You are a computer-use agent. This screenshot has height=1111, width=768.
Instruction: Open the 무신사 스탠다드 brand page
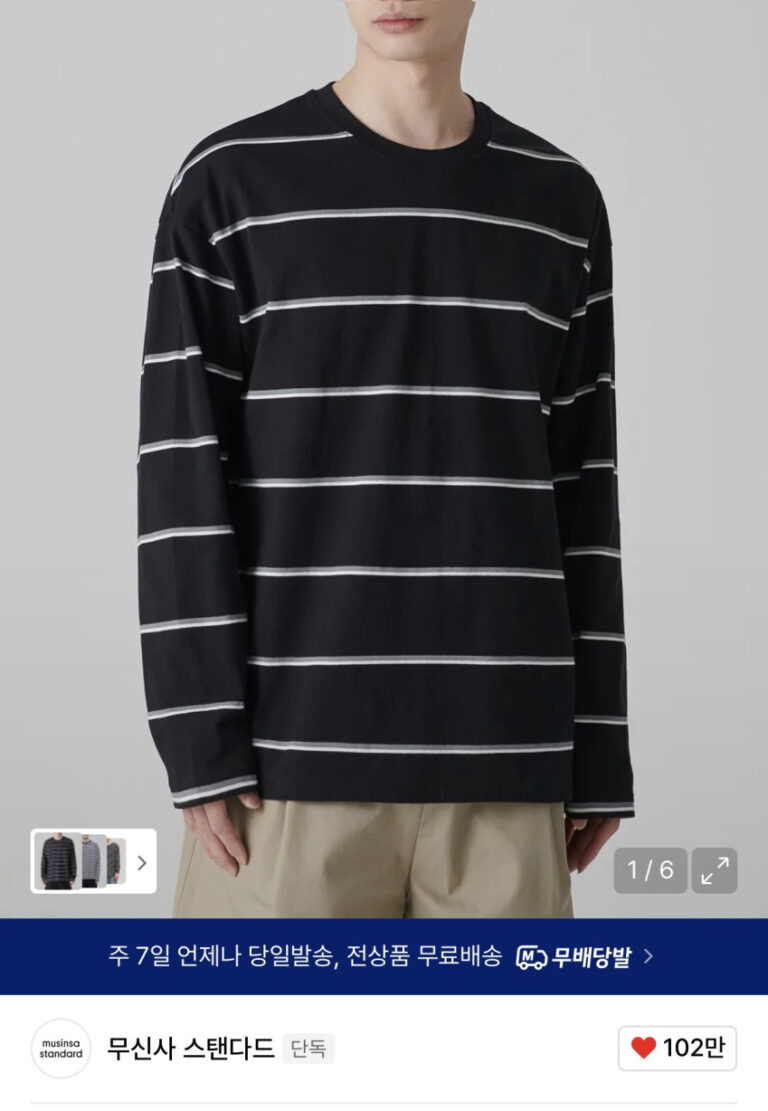190,1048
